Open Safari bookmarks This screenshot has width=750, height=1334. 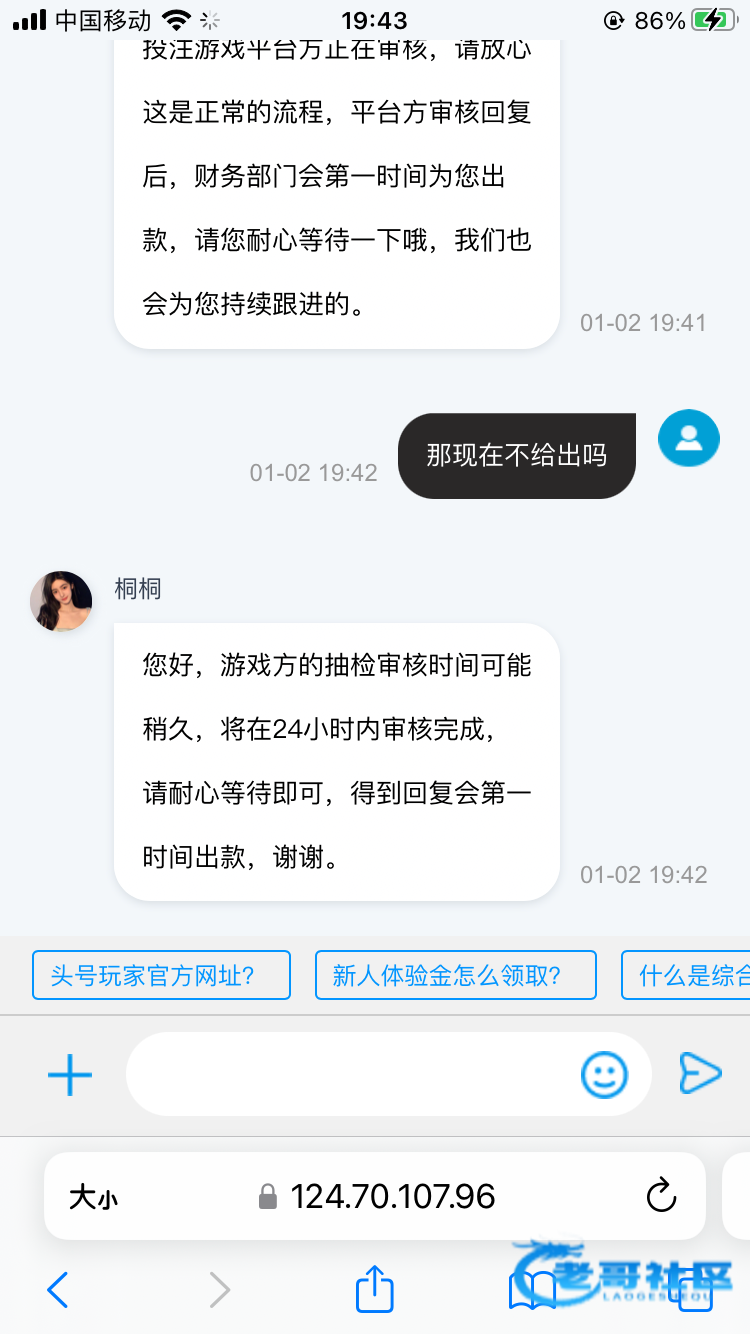coord(532,1290)
